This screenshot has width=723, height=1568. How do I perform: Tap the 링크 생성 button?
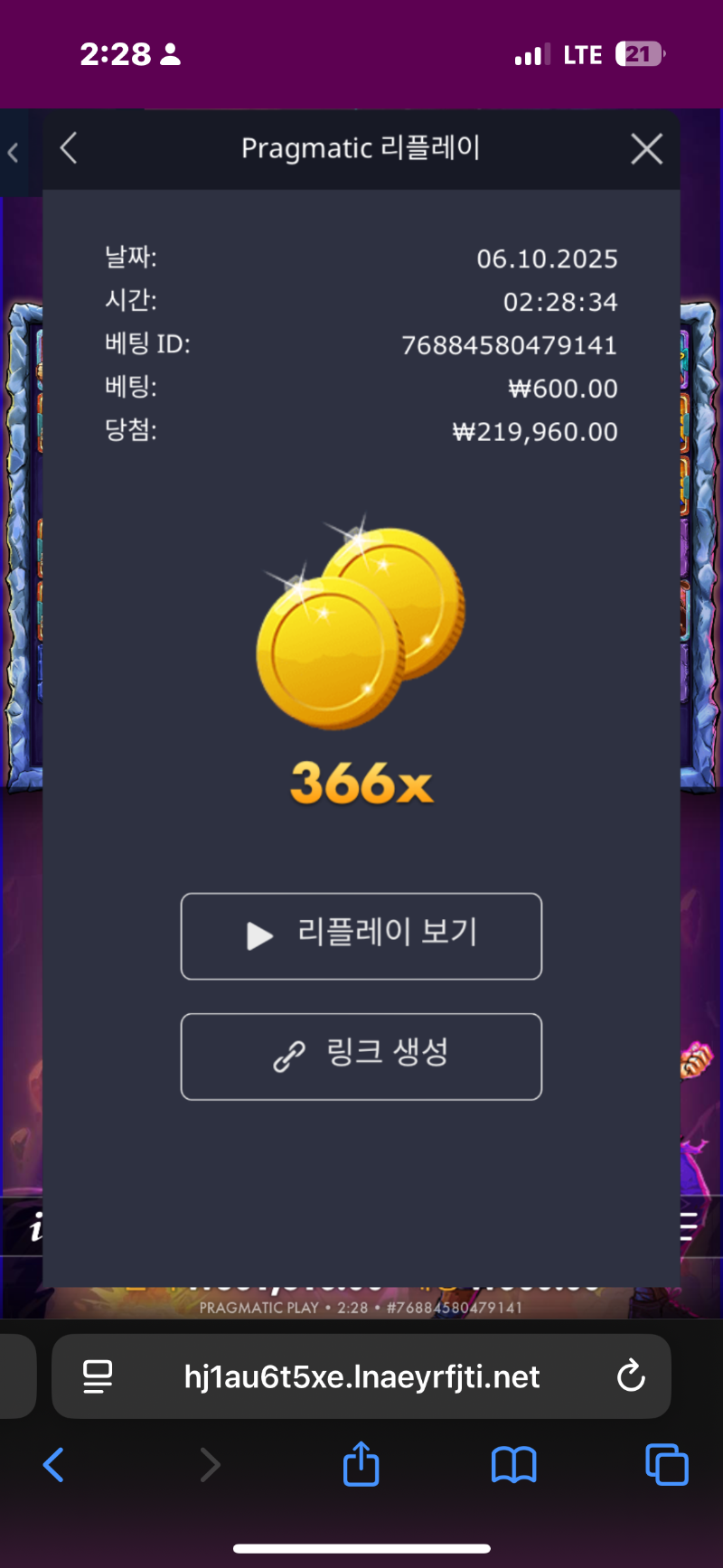click(361, 1056)
